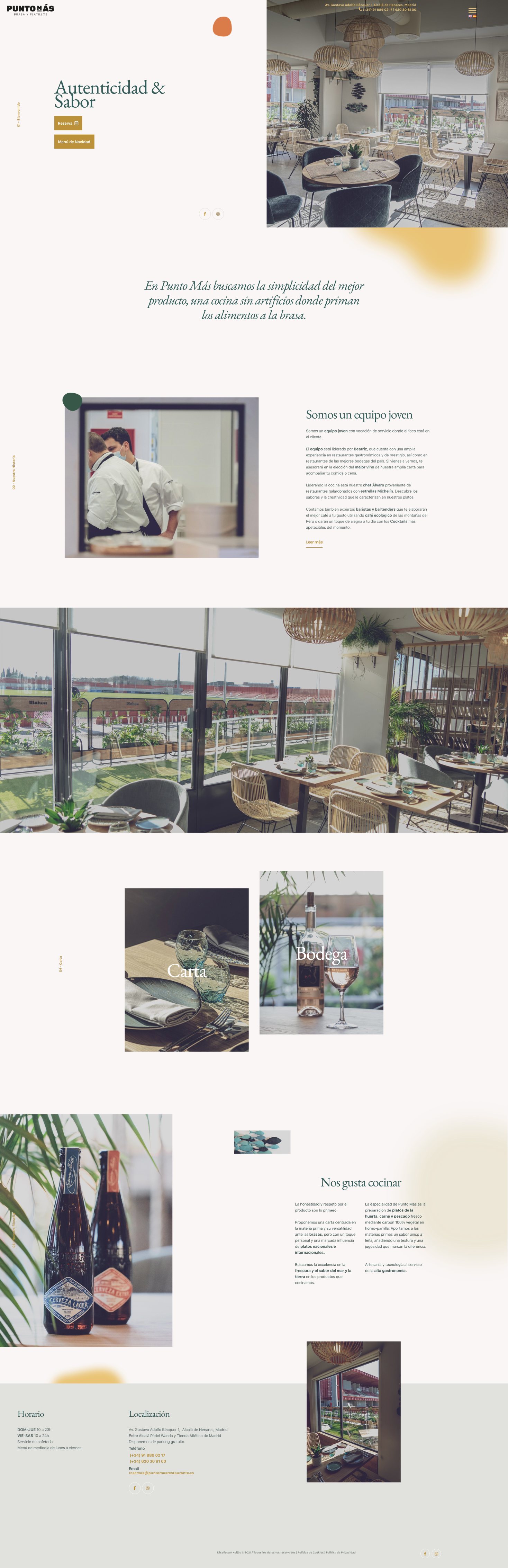Email reservas@puntomasrestaurante.es
The image size is (508, 1568).
coord(161,1473)
